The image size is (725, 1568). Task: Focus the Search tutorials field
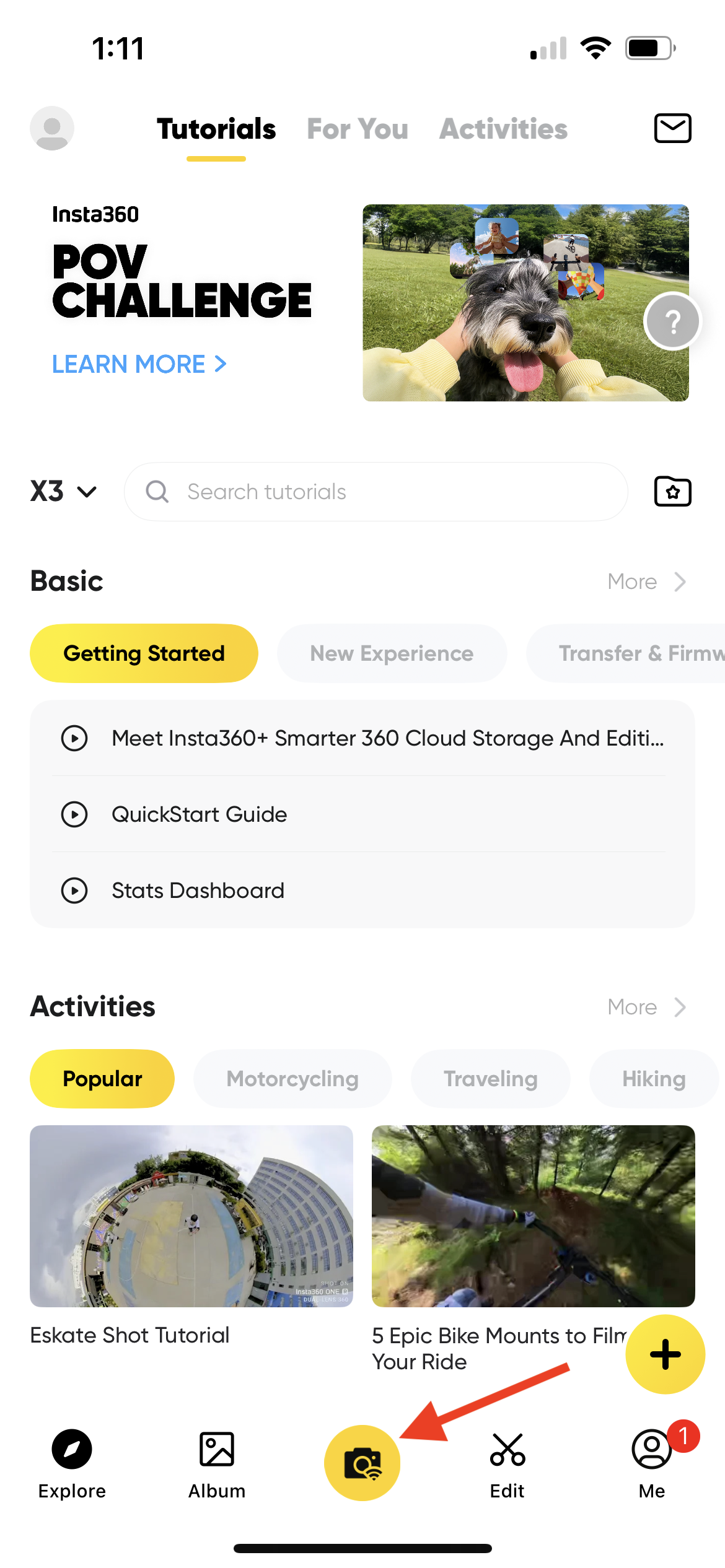[376, 492]
